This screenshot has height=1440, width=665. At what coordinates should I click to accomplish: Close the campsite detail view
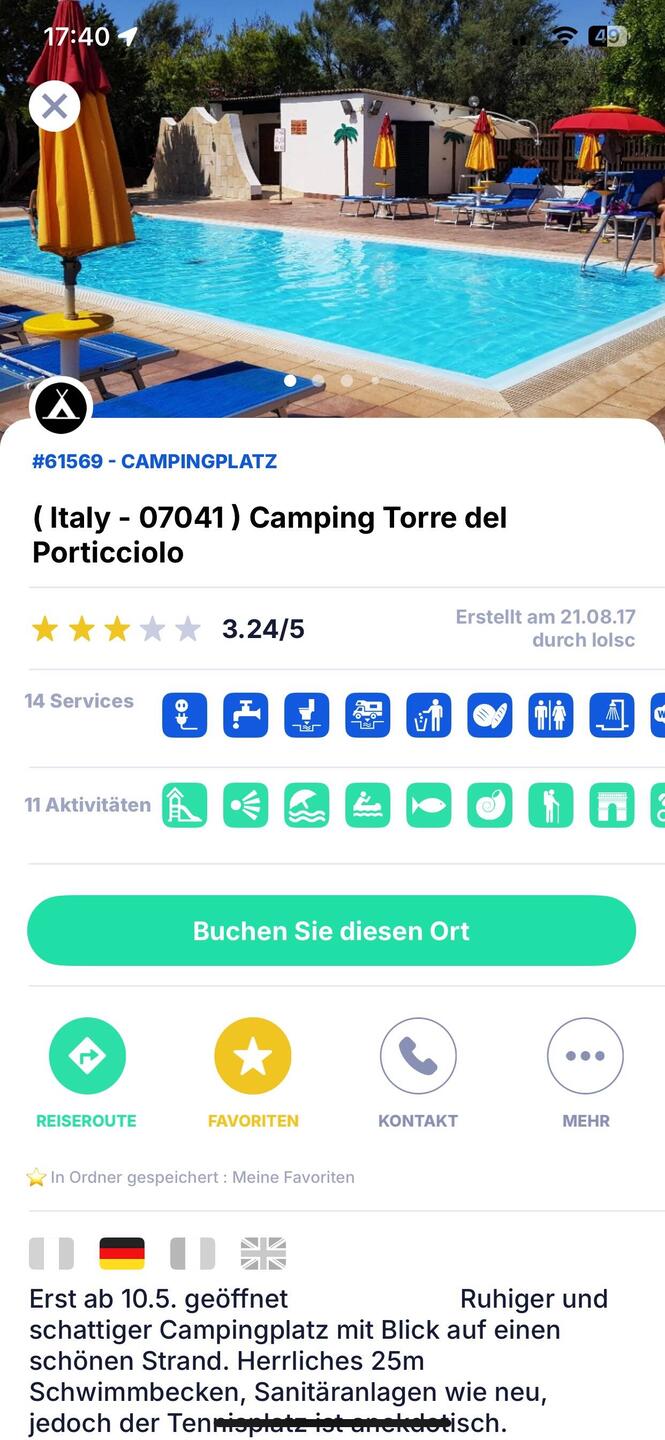pyautogui.click(x=54, y=106)
